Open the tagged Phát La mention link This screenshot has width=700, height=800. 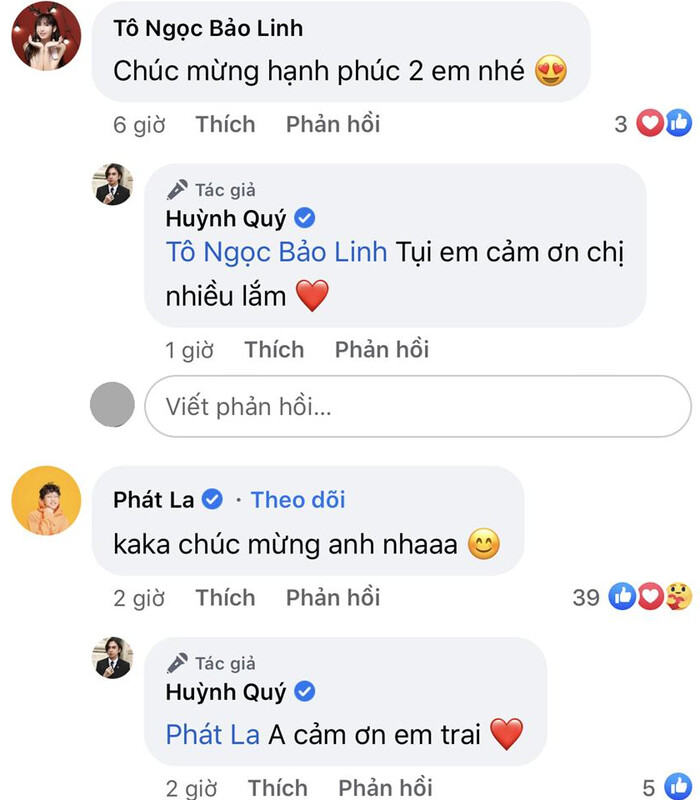pos(213,736)
